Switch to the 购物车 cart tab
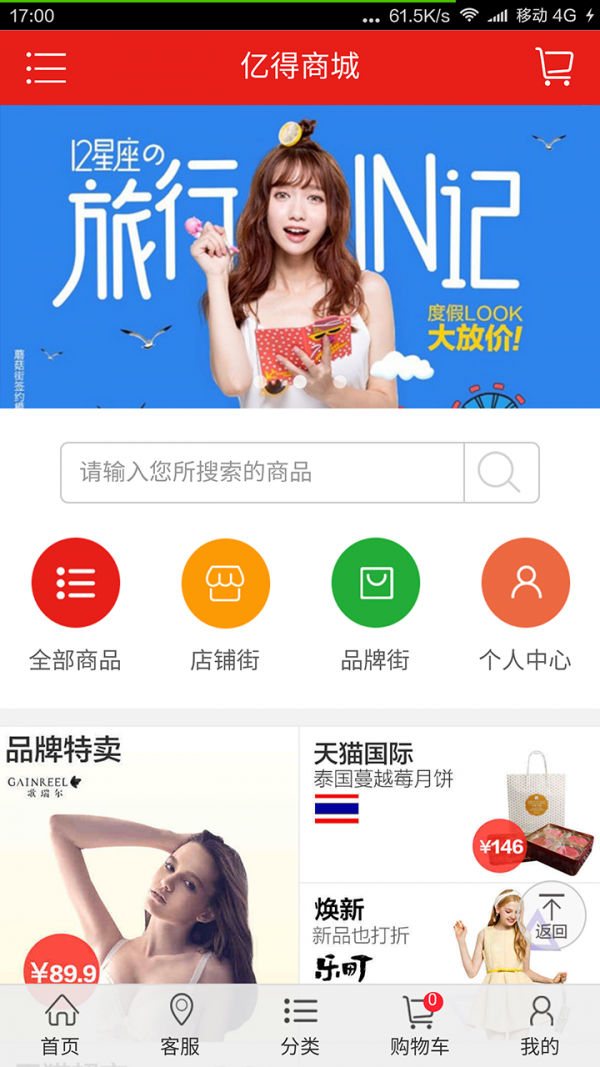This screenshot has height=1067, width=600. 419,1027
